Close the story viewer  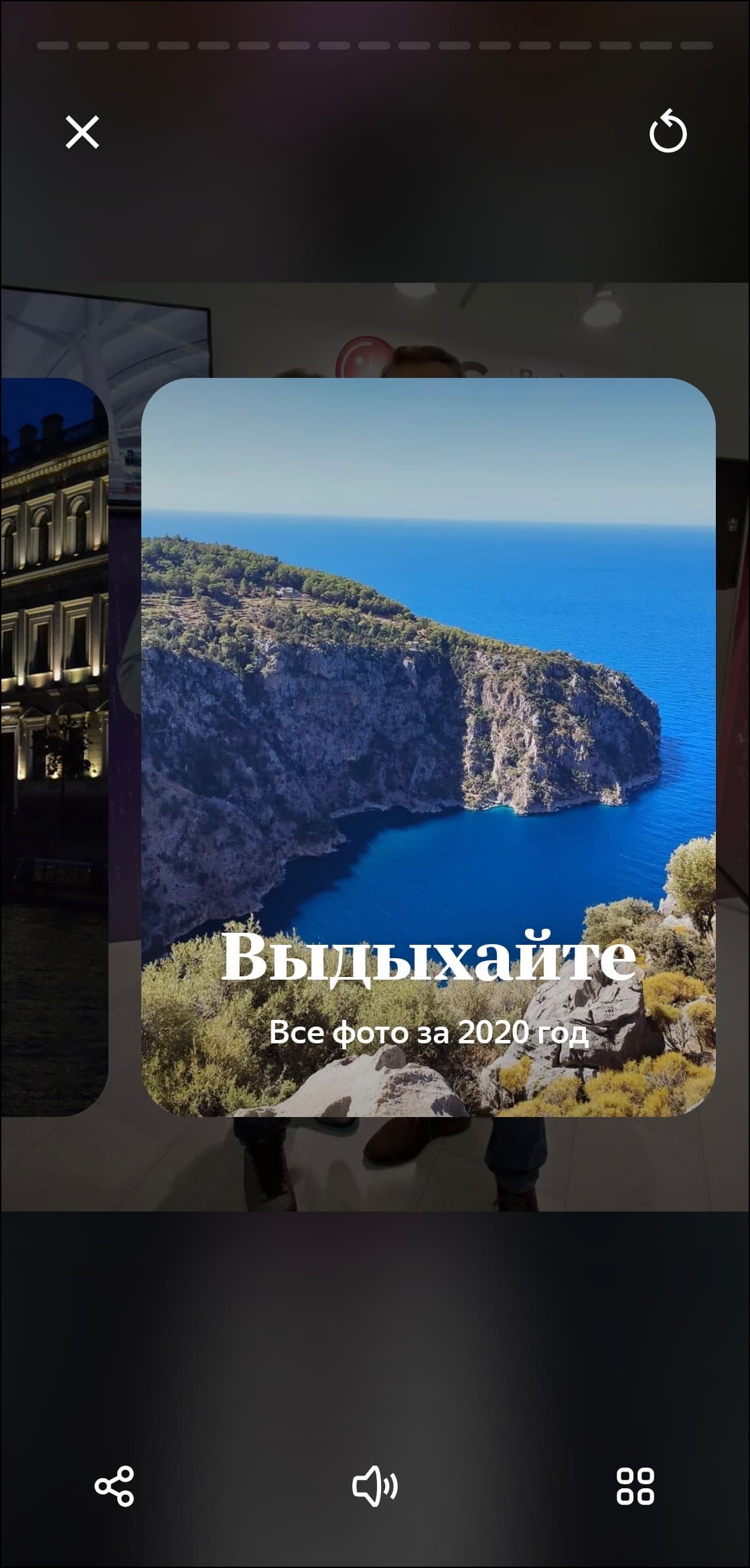tap(82, 132)
